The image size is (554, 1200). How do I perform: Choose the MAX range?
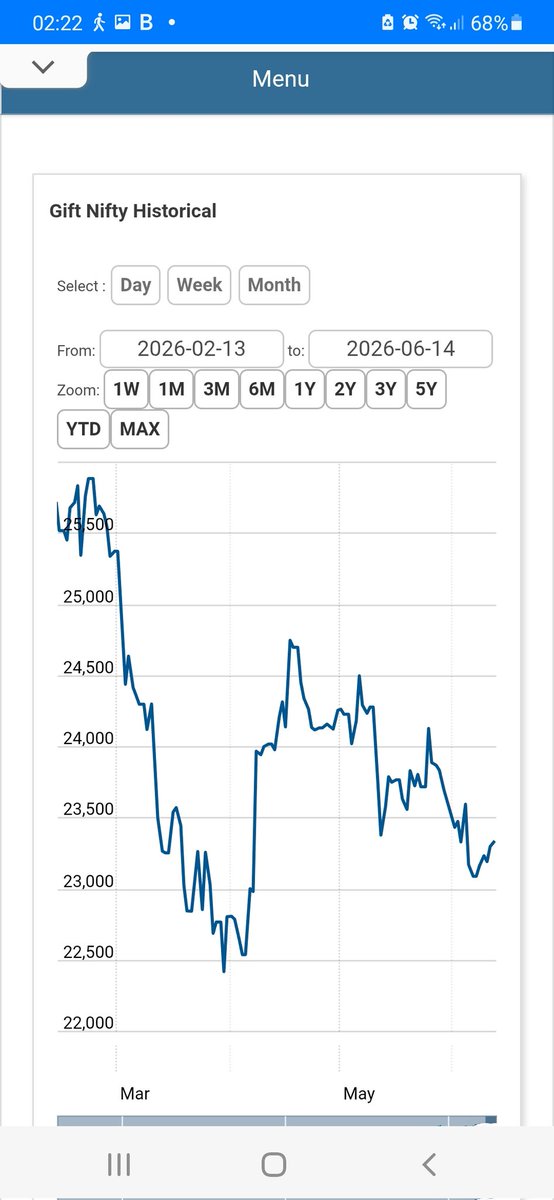point(140,430)
